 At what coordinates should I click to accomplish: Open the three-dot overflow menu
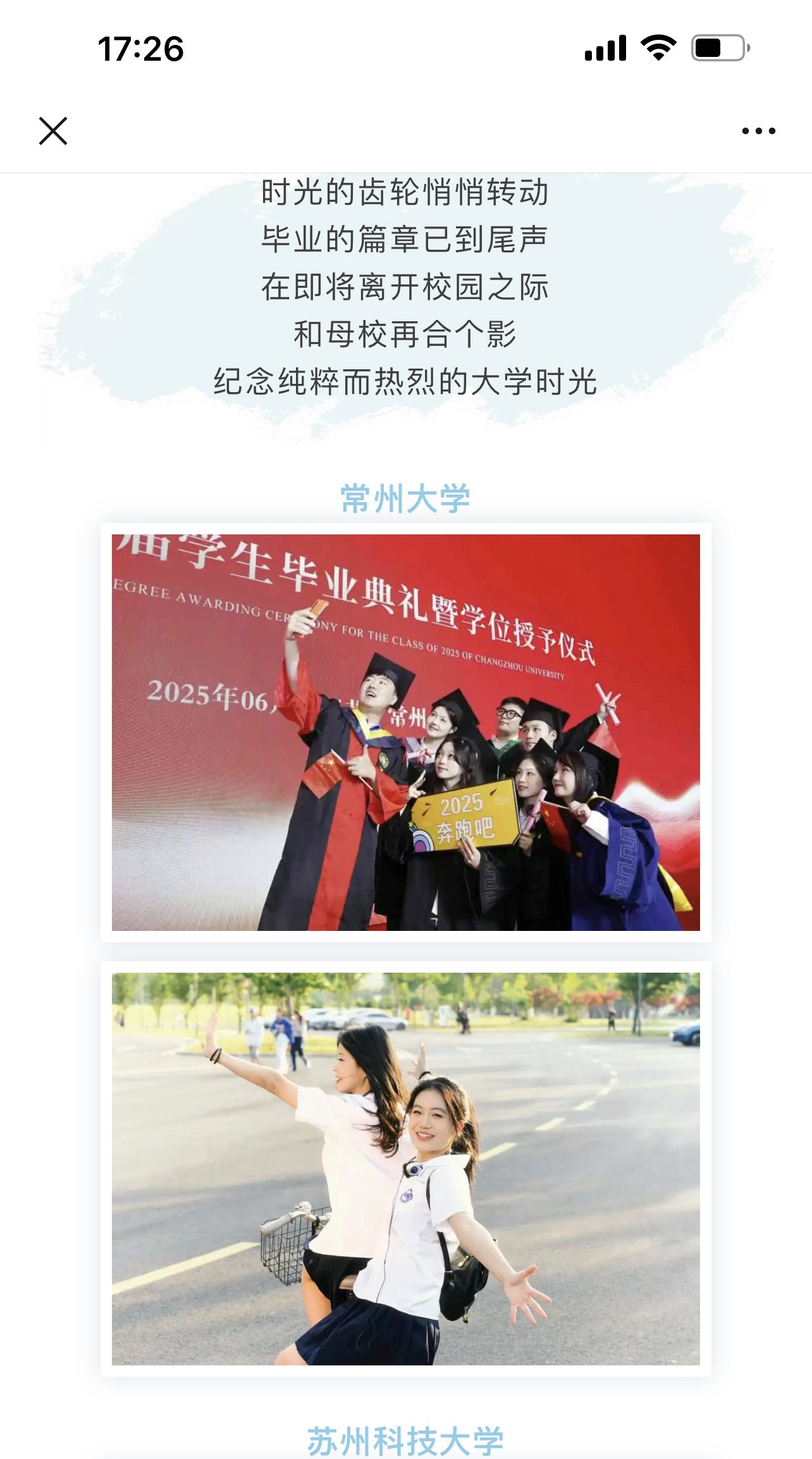758,131
